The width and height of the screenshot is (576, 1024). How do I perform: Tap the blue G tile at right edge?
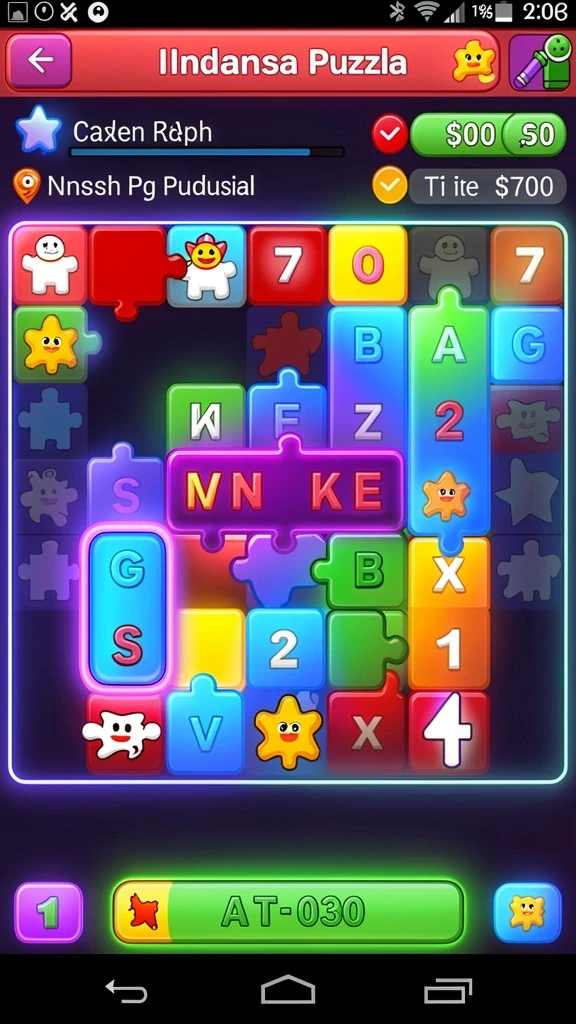tap(527, 345)
